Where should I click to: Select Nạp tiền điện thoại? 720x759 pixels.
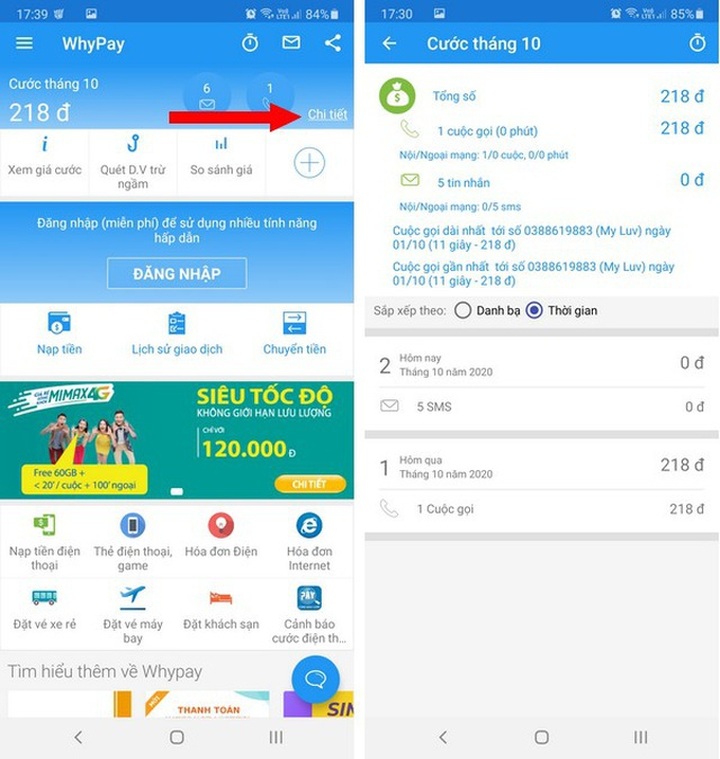point(45,542)
